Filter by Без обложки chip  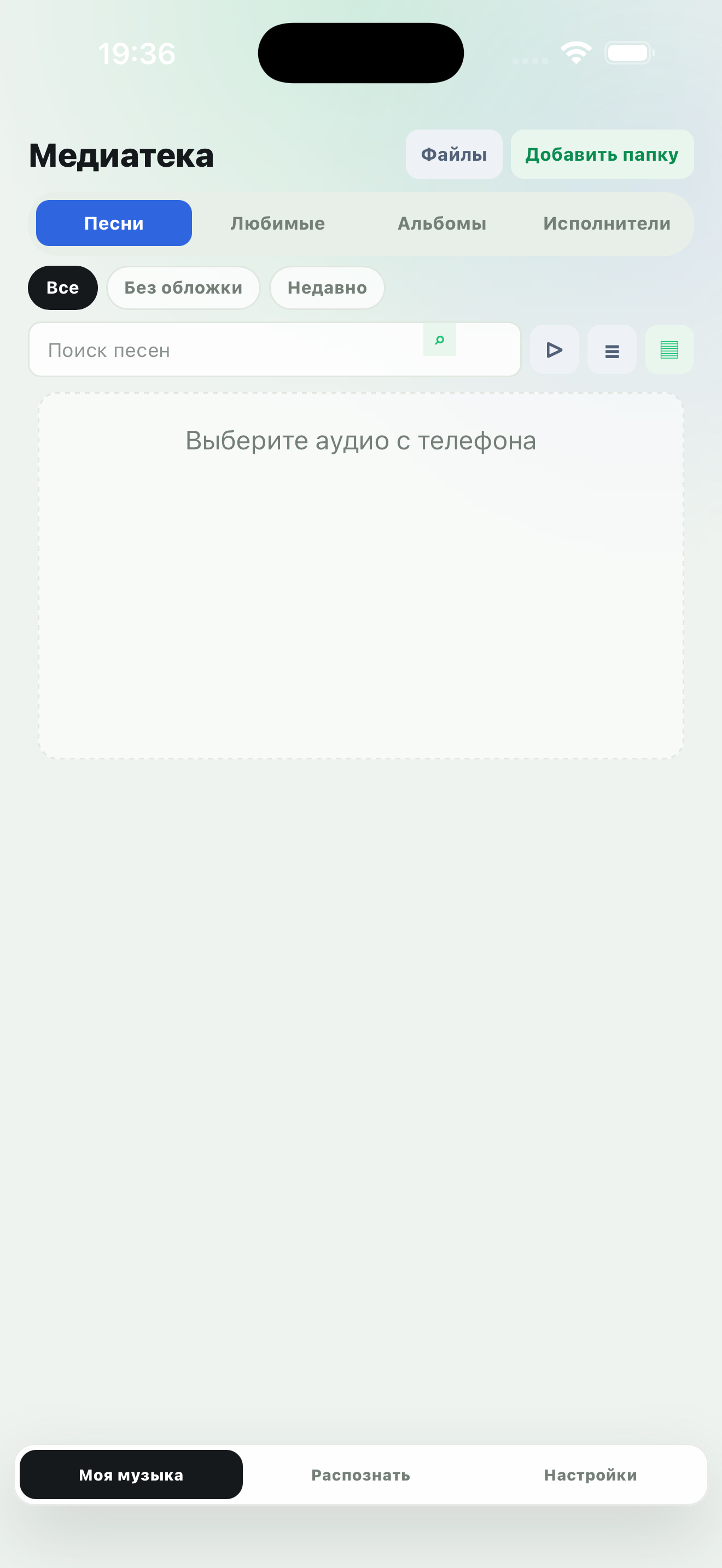(x=183, y=288)
